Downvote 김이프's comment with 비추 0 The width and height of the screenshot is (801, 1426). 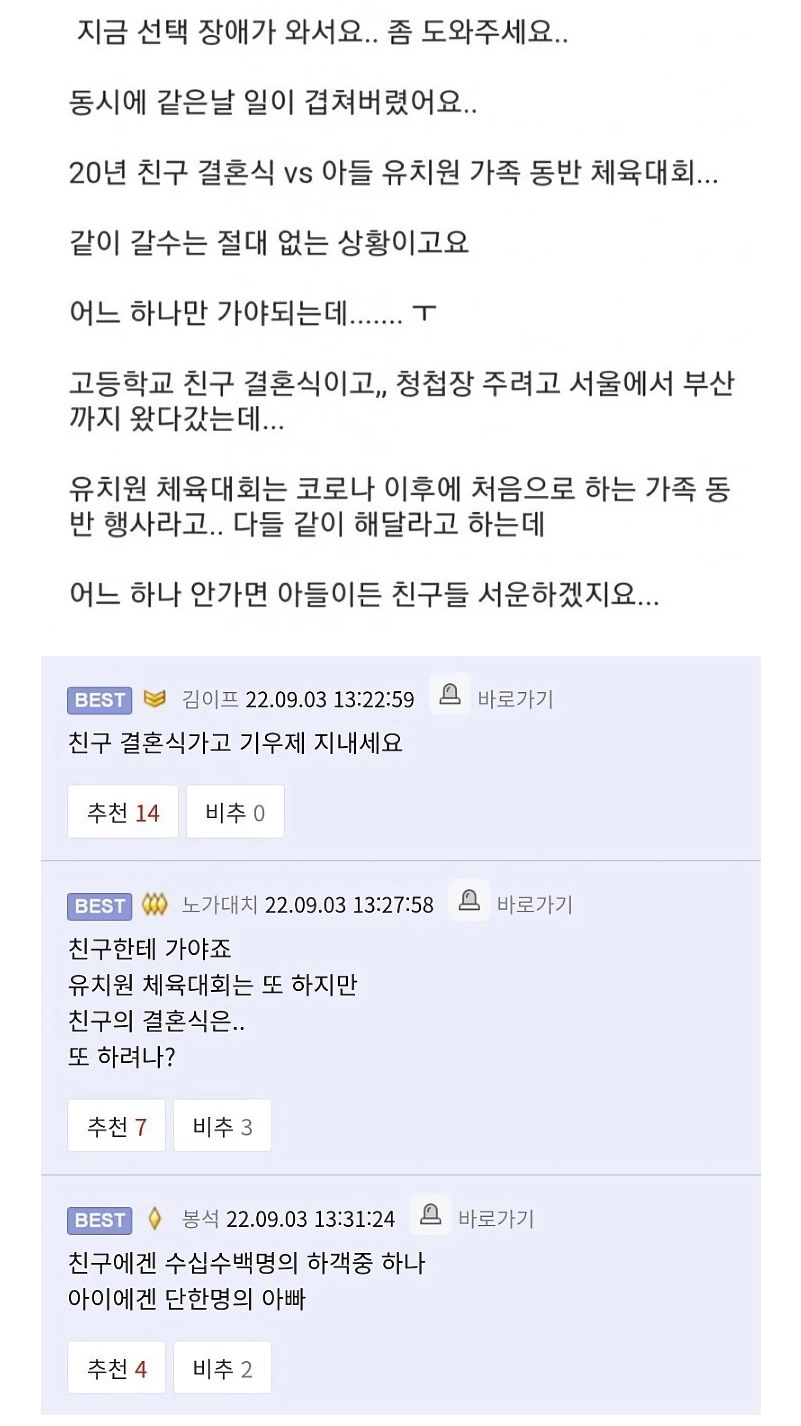[235, 812]
